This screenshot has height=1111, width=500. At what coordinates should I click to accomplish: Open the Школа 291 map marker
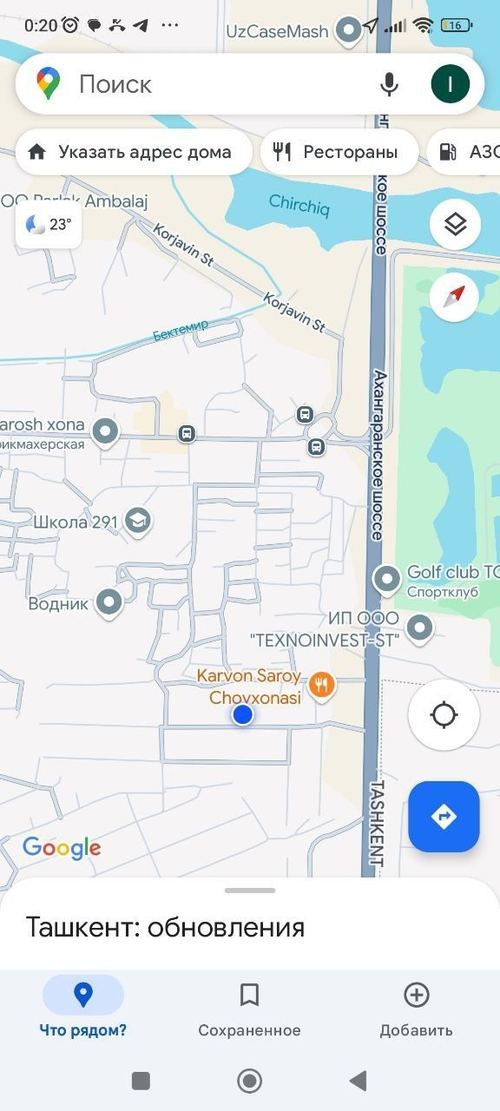tap(138, 521)
